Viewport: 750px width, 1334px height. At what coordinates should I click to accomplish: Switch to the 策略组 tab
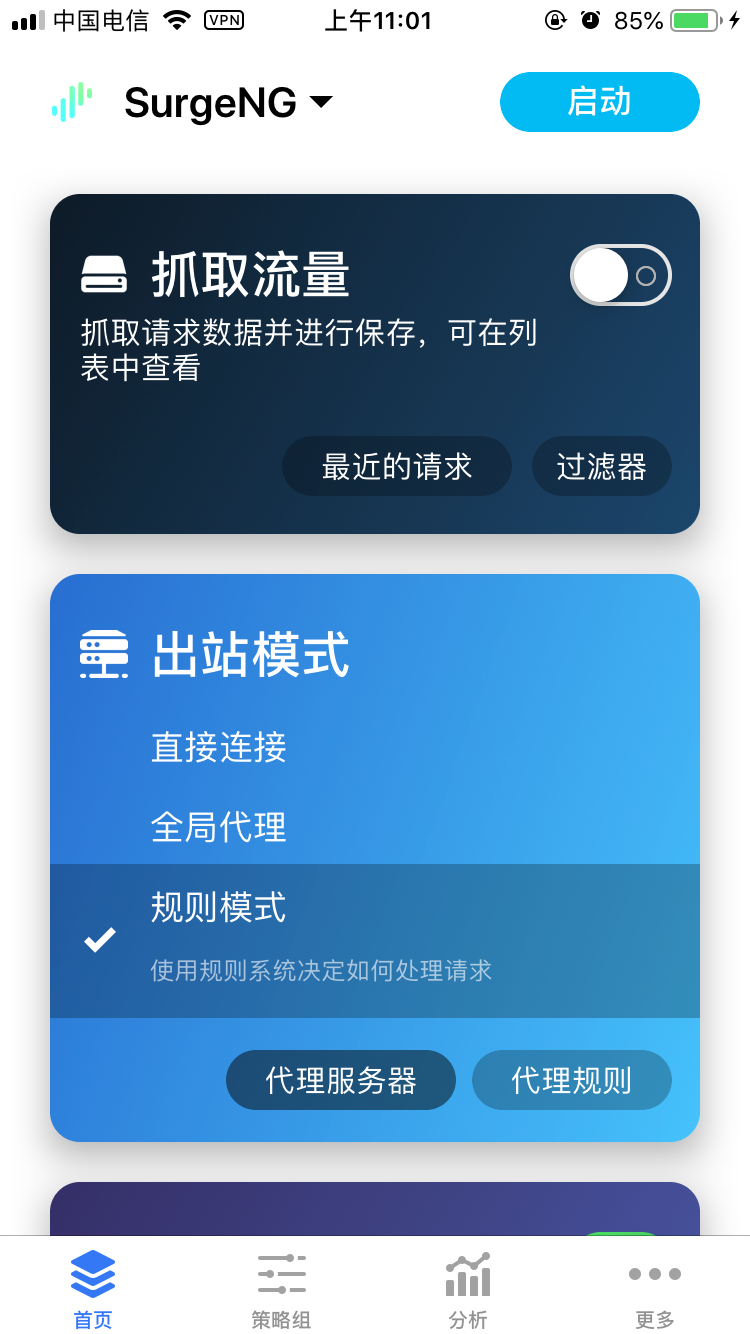pos(281,1289)
